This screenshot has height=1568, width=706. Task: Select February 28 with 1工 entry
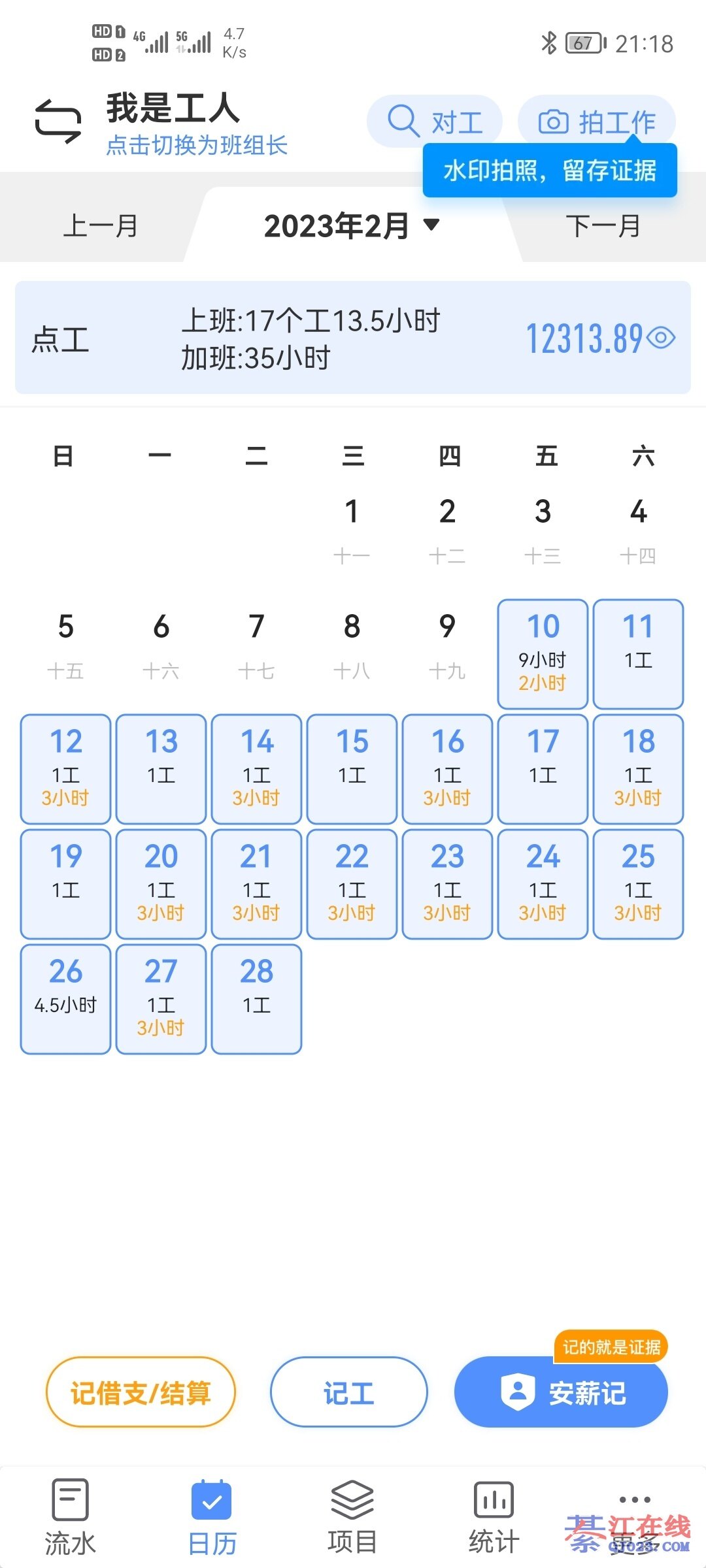pyautogui.click(x=256, y=999)
